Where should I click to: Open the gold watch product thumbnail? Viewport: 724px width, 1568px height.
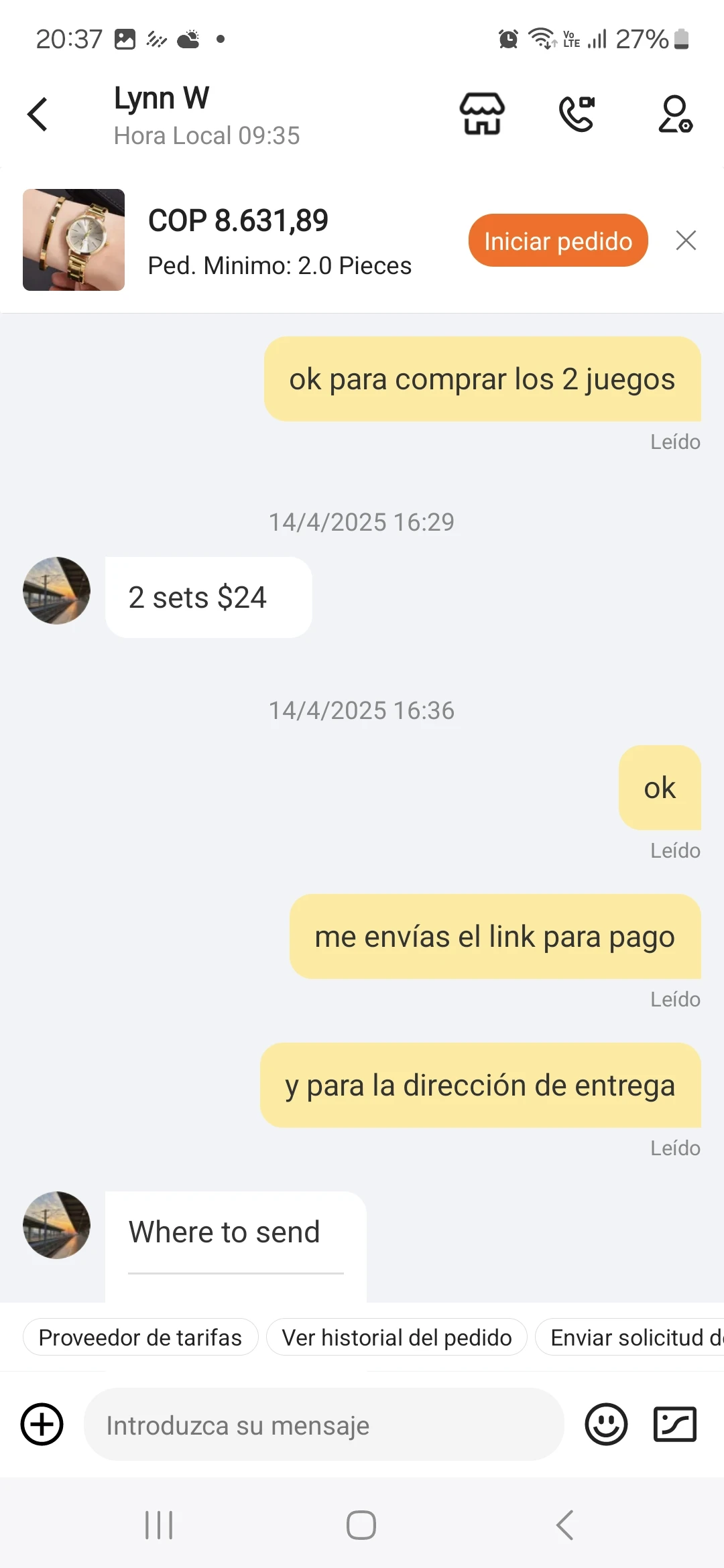[74, 240]
